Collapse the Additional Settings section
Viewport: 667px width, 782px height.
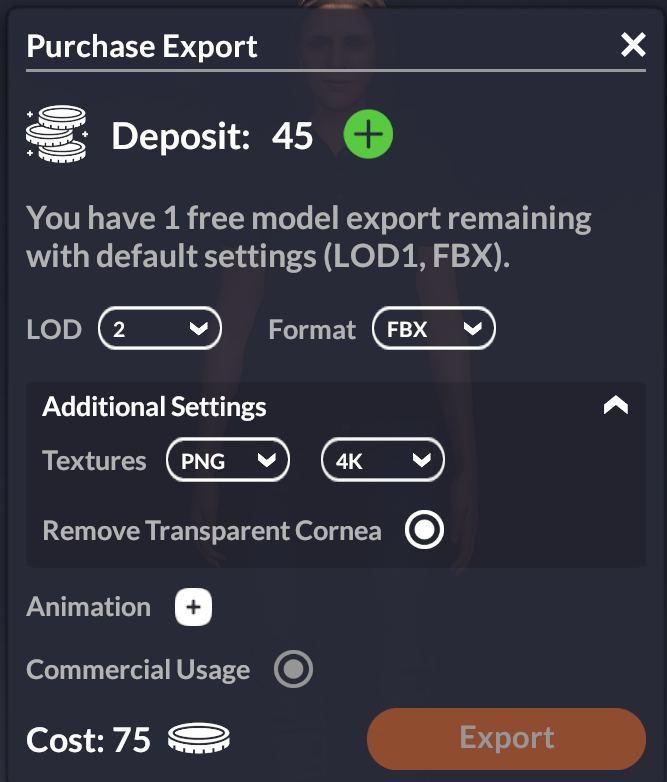pos(616,405)
